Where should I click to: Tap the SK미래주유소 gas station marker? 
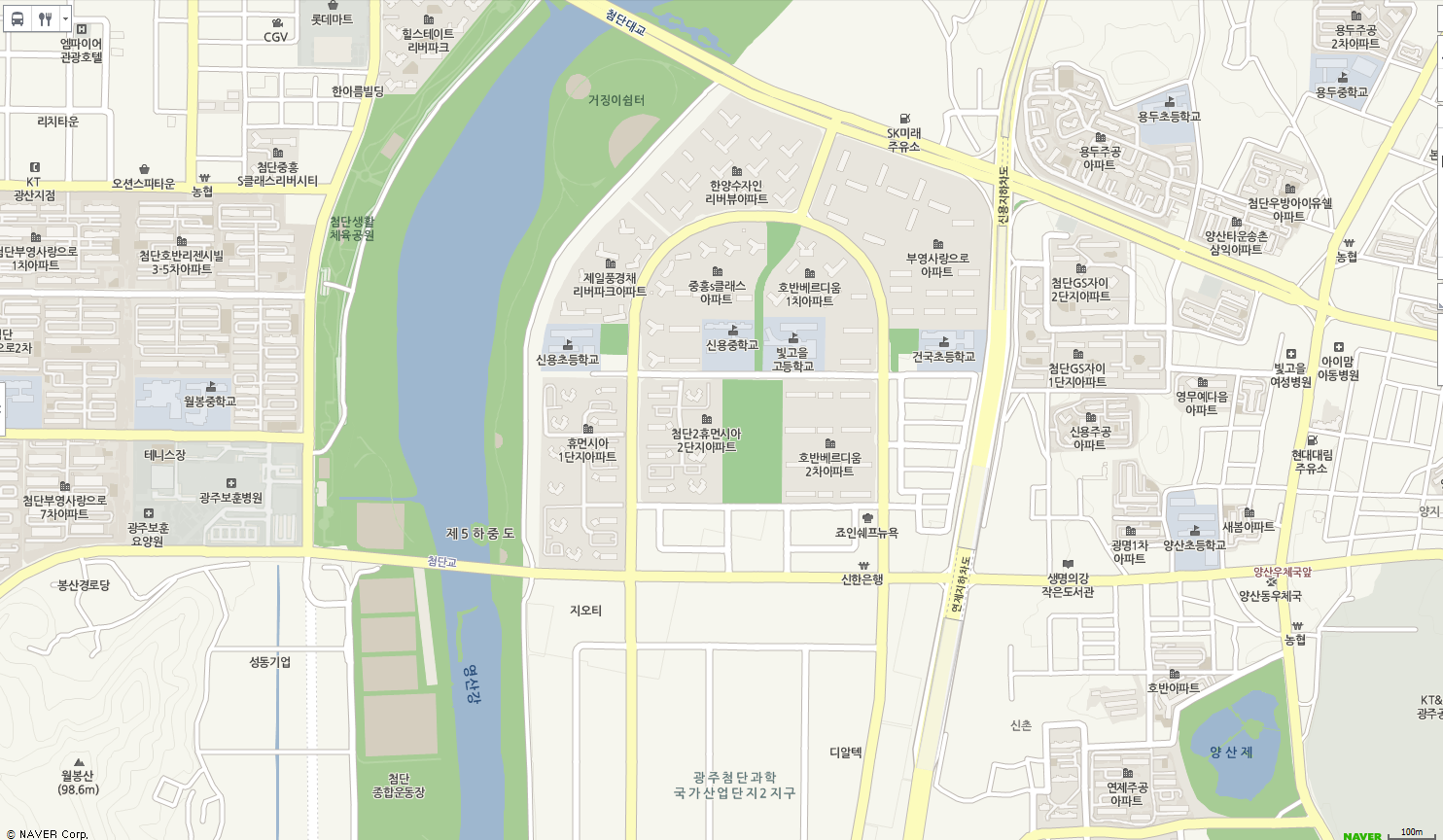[904, 119]
